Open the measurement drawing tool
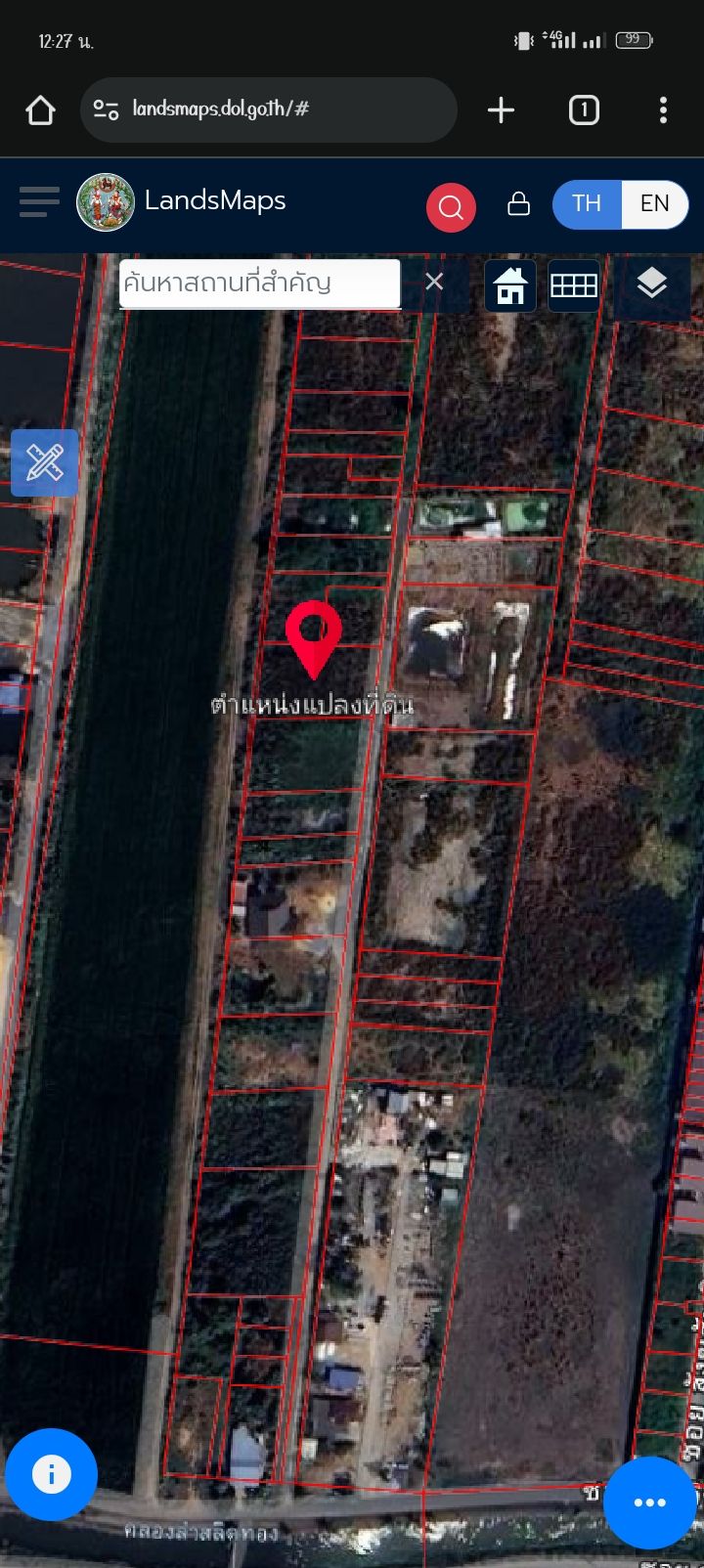The image size is (704, 1568). point(45,462)
